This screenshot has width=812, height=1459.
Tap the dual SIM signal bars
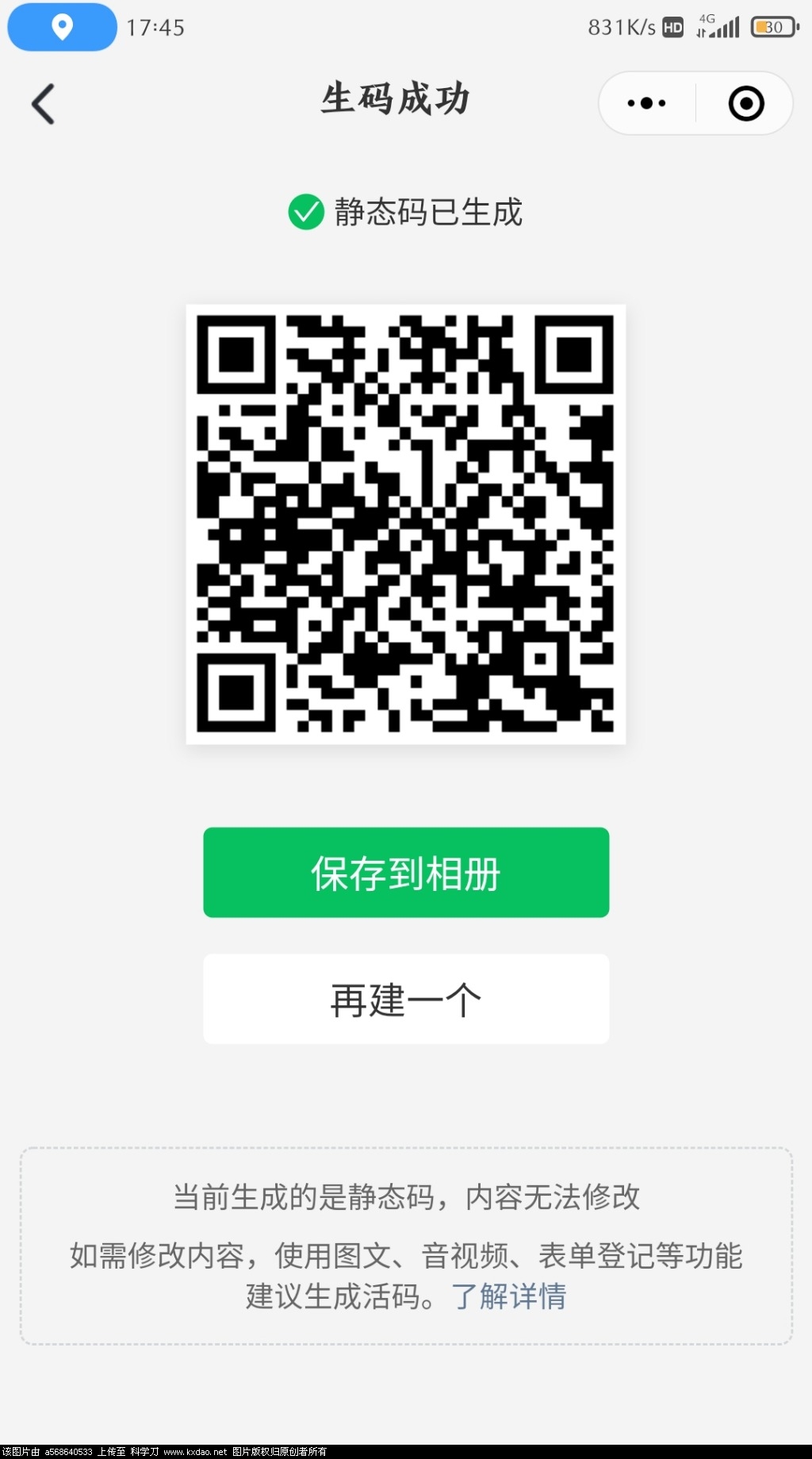723,27
